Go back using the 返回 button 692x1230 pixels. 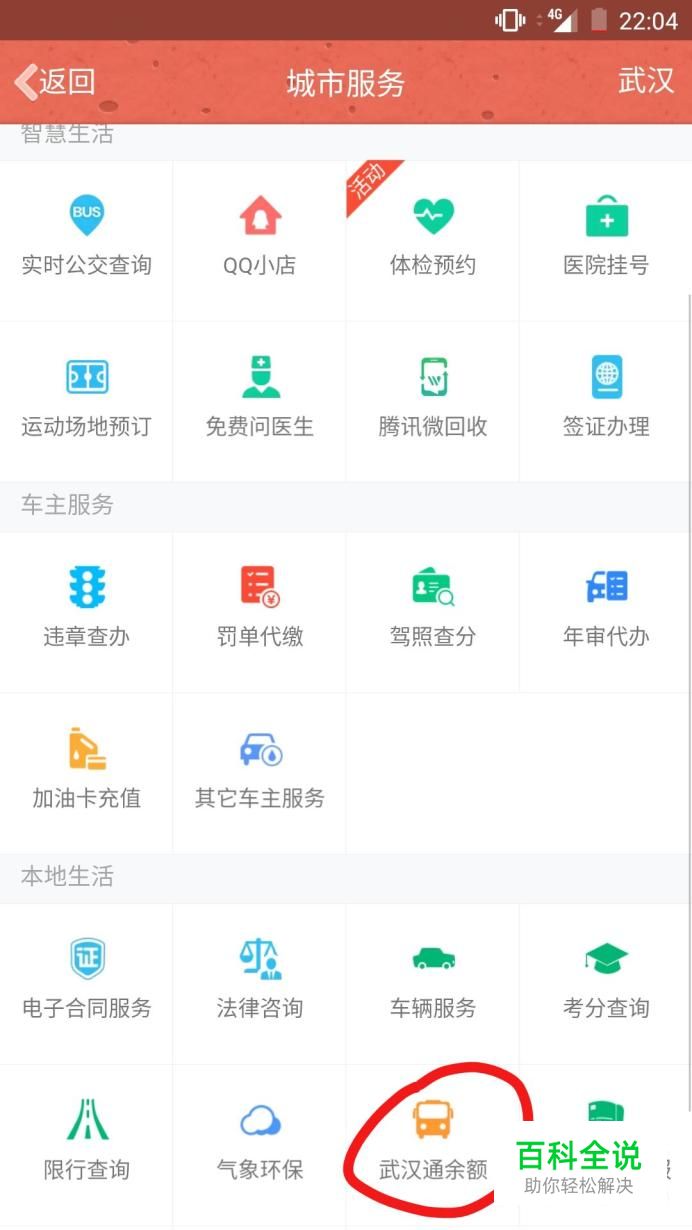pyautogui.click(x=55, y=82)
